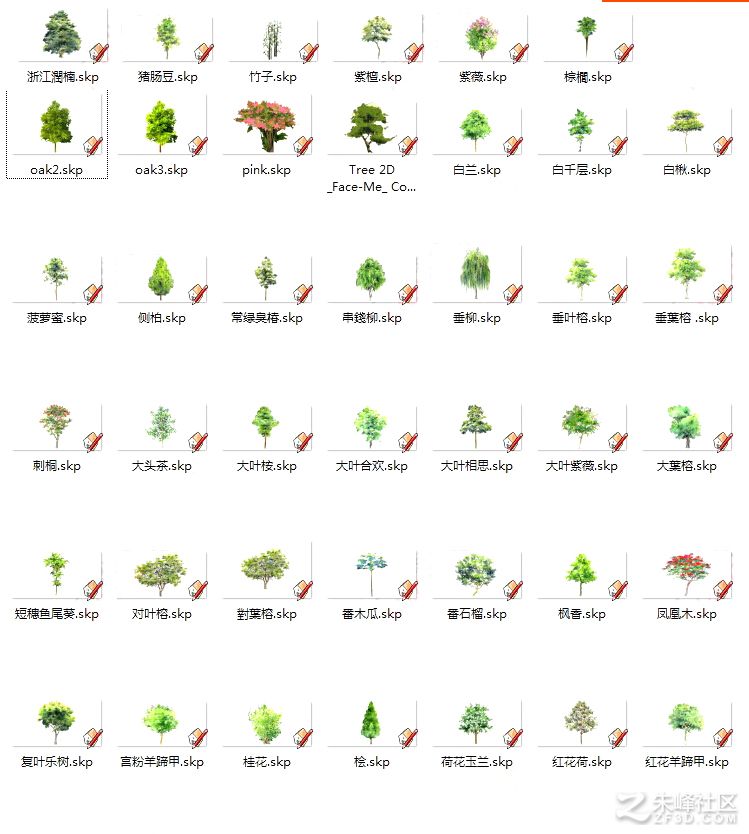Image resolution: width=749 pixels, height=834 pixels.
Task: Open 番木瓜.skp file
Action: pyautogui.click(x=371, y=572)
